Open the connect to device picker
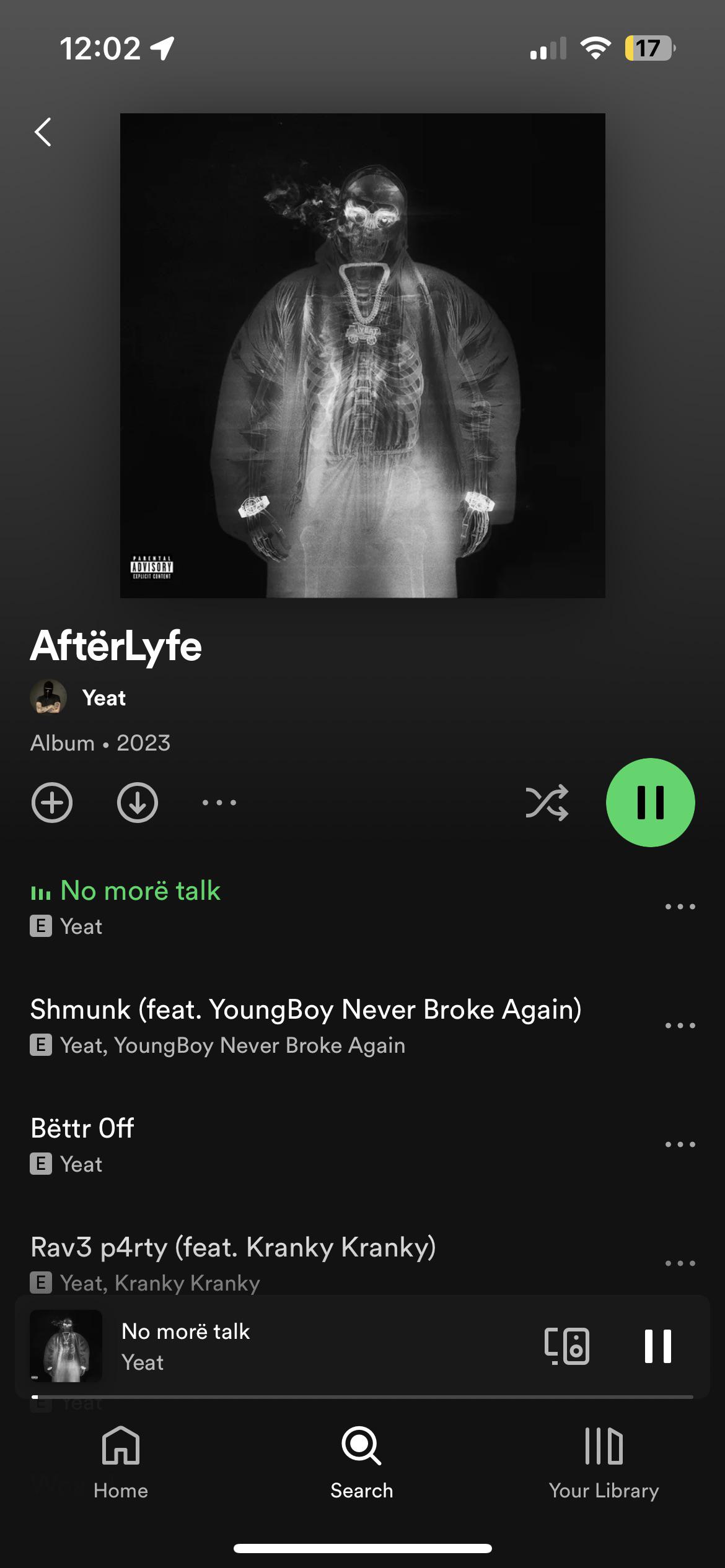The image size is (725, 1568). tap(566, 1346)
